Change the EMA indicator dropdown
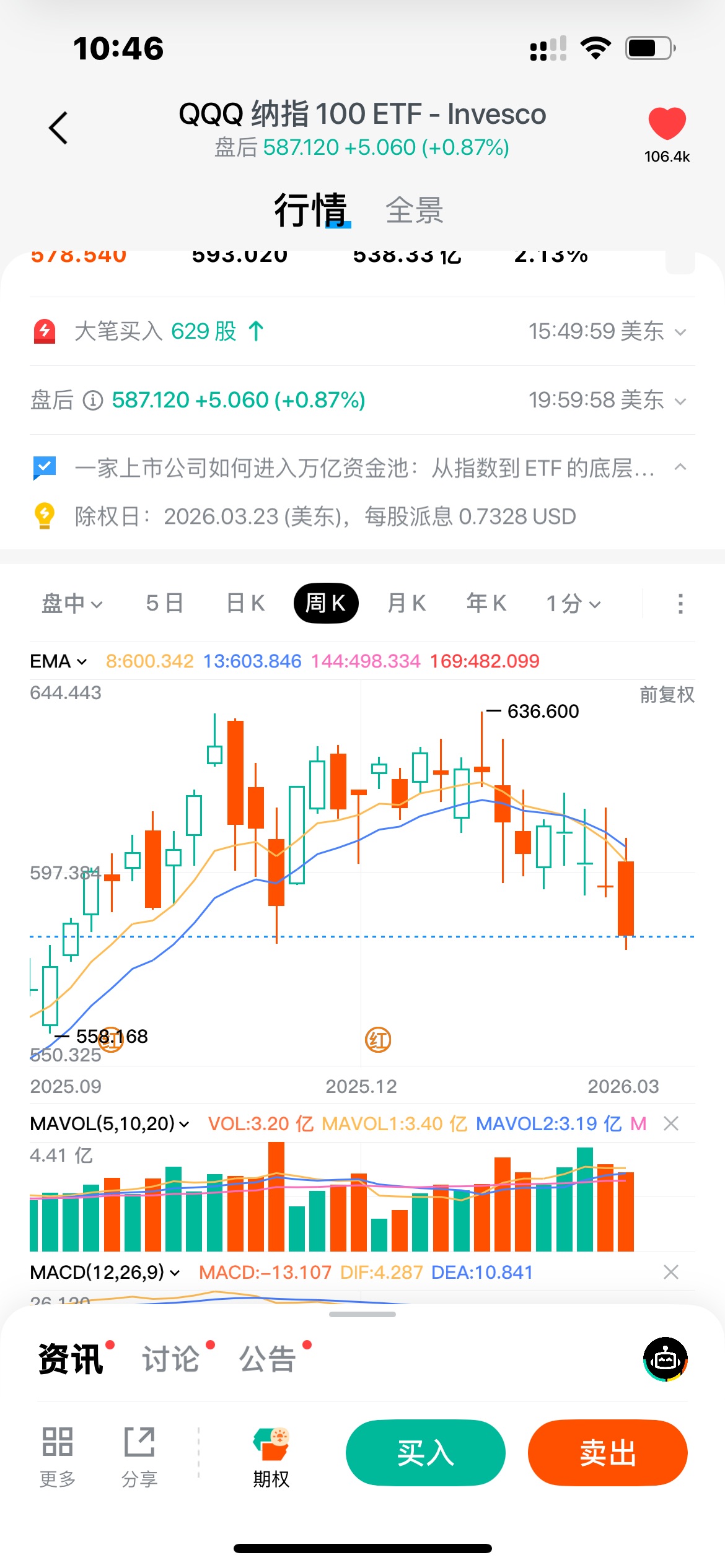The width and height of the screenshot is (725, 1568). tap(59, 661)
